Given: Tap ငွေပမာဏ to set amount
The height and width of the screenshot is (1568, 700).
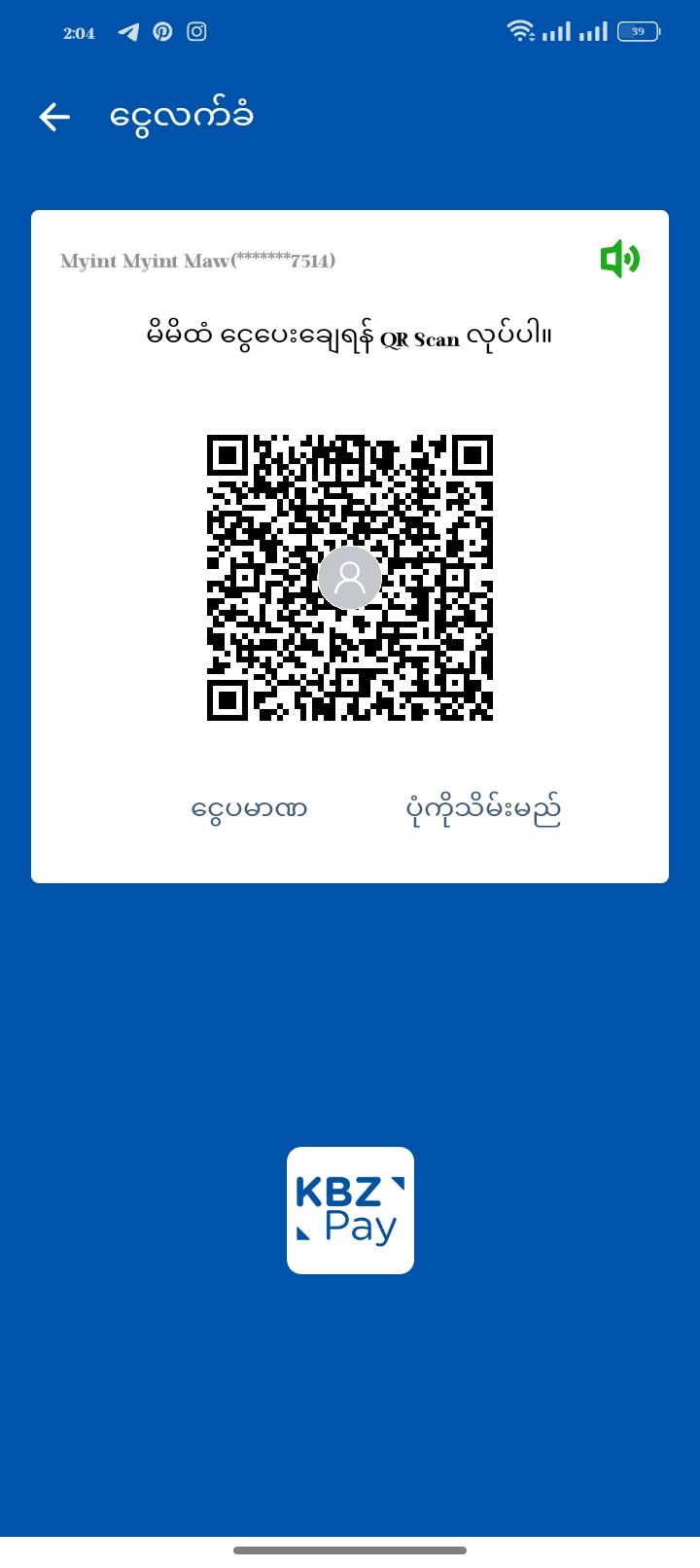Looking at the screenshot, I should tap(249, 808).
